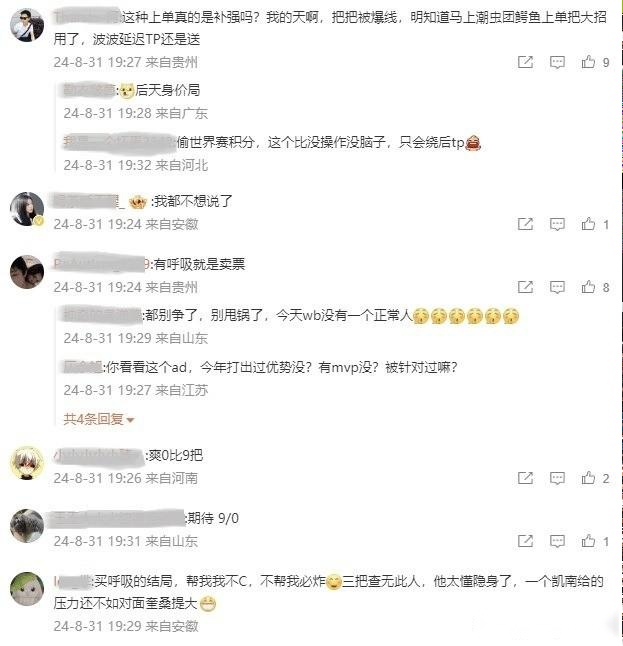Image resolution: width=623 pixels, height=646 pixels.
Task: Reply to the "爽0比9把" comment
Action: tap(557, 479)
